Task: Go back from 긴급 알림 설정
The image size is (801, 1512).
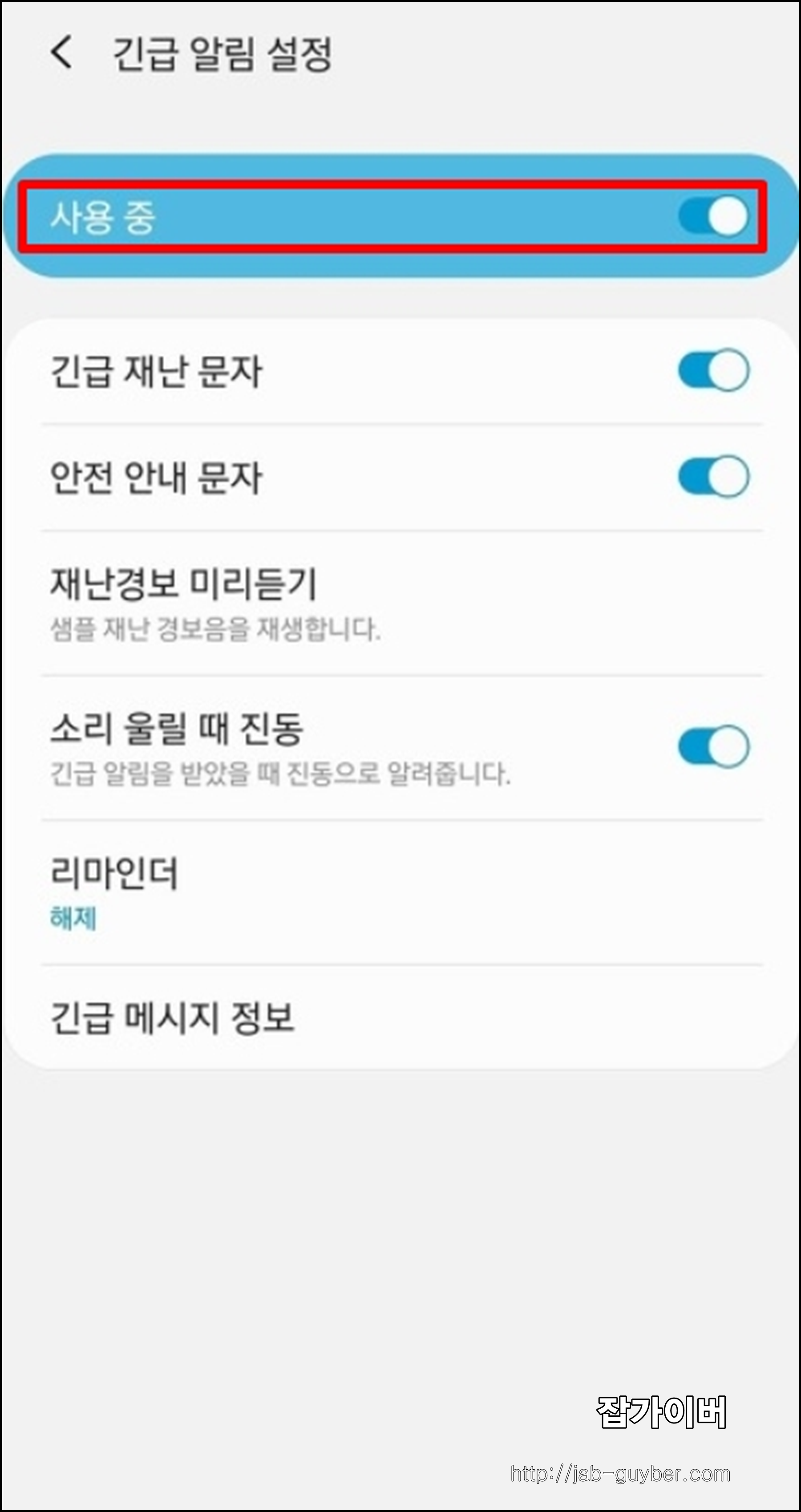Action: [x=61, y=53]
